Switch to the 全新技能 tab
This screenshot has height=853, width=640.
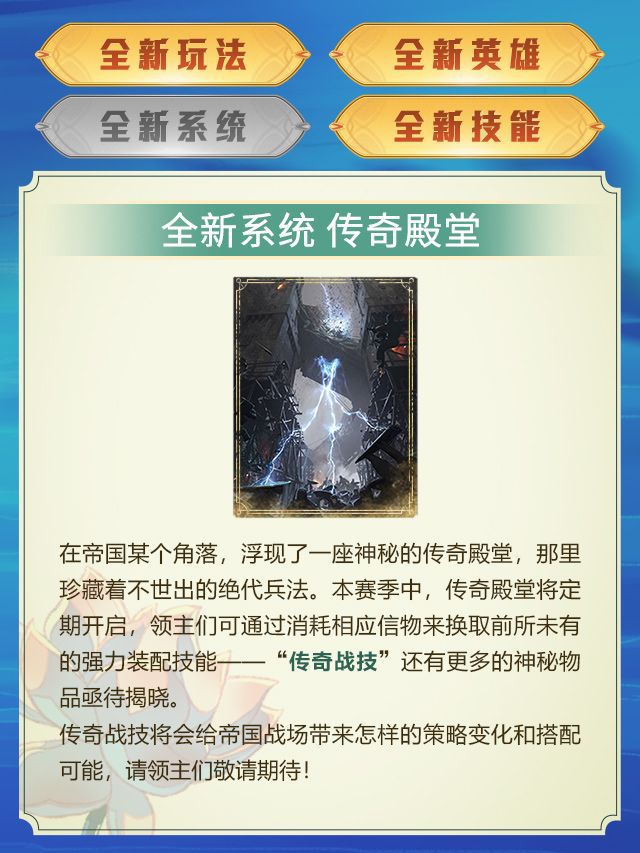[467, 127]
